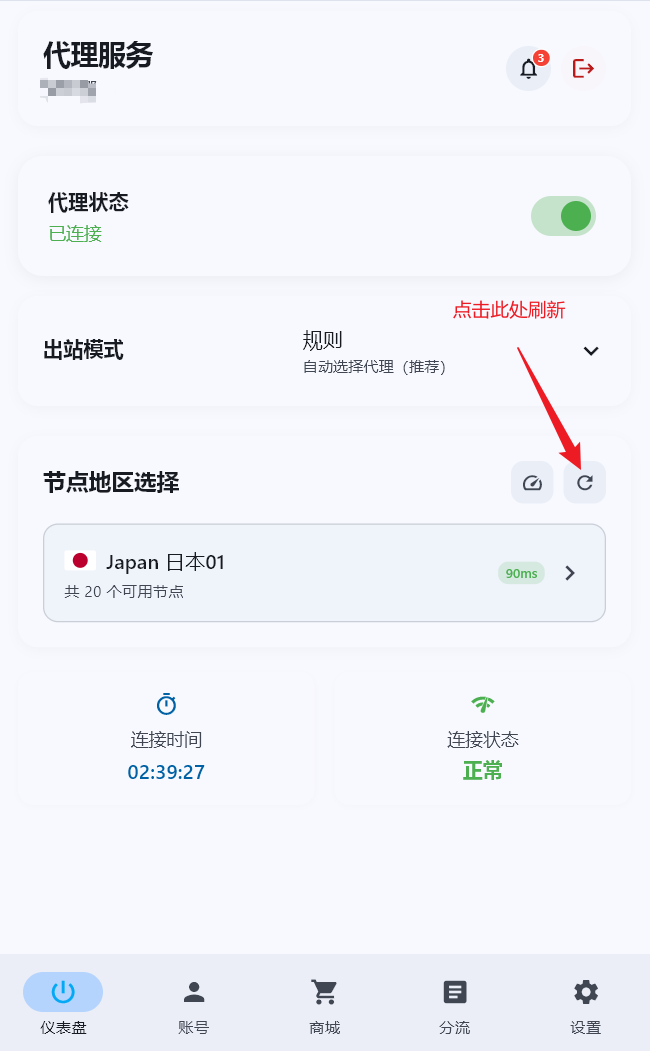This screenshot has height=1051, width=650.
Task: Open the notifications bell
Action: tap(528, 69)
